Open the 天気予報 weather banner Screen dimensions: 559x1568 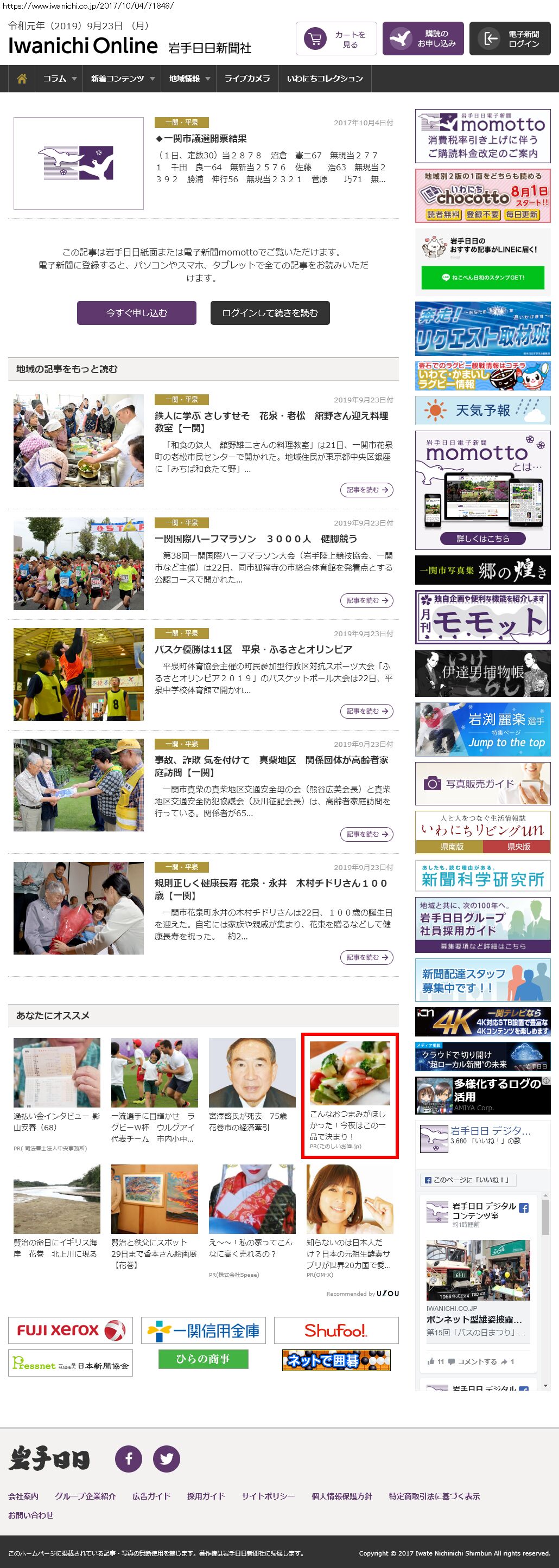point(482,410)
